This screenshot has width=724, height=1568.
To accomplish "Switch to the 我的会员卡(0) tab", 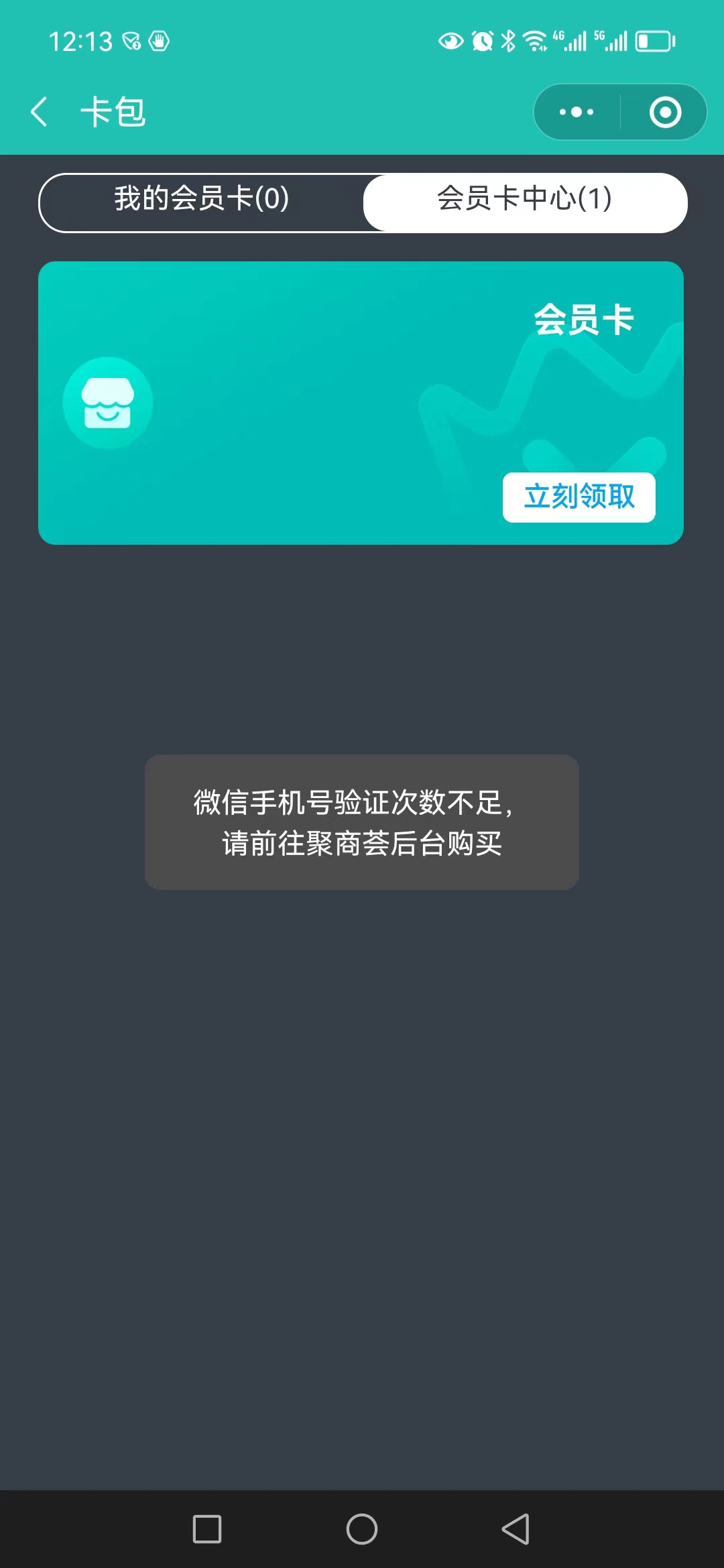I will 201,199.
